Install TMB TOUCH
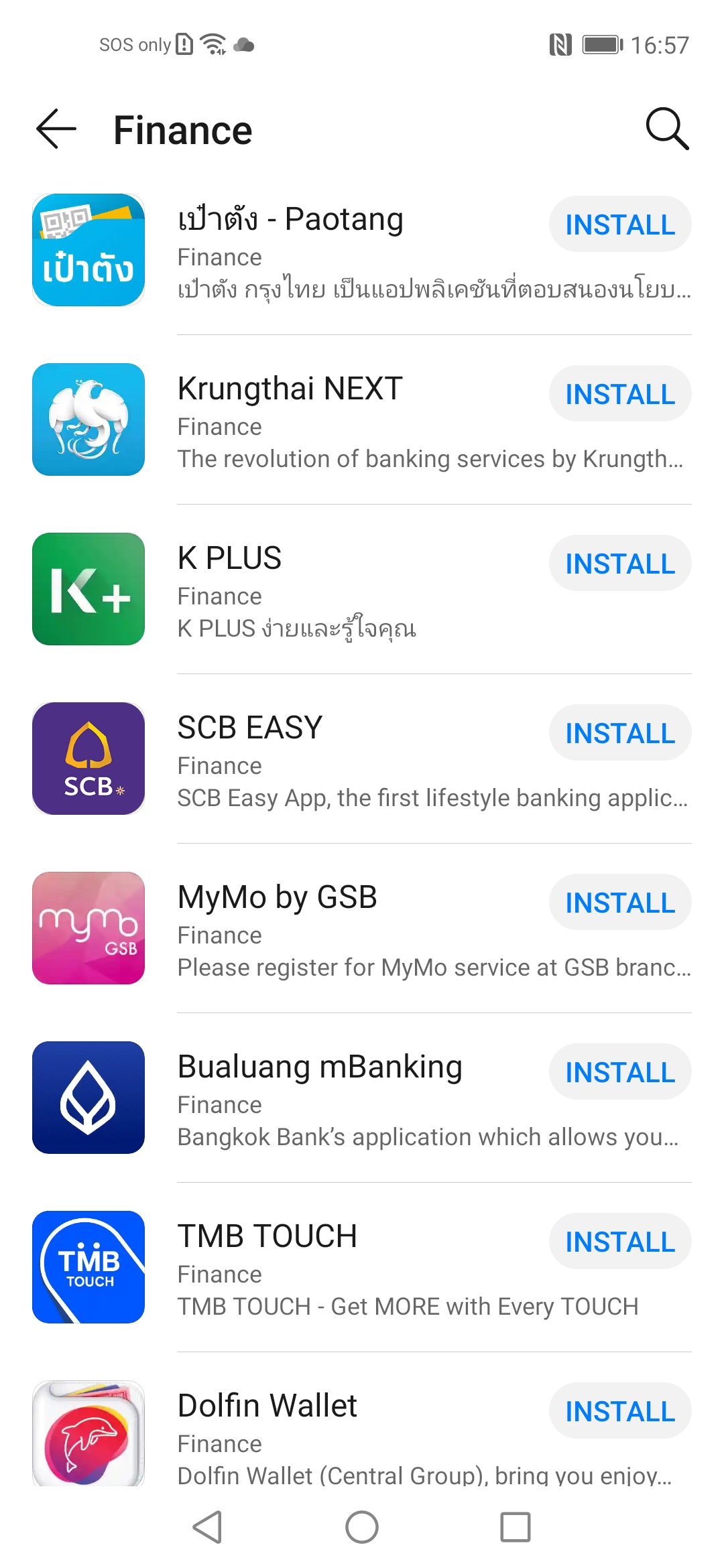 [x=620, y=1242]
